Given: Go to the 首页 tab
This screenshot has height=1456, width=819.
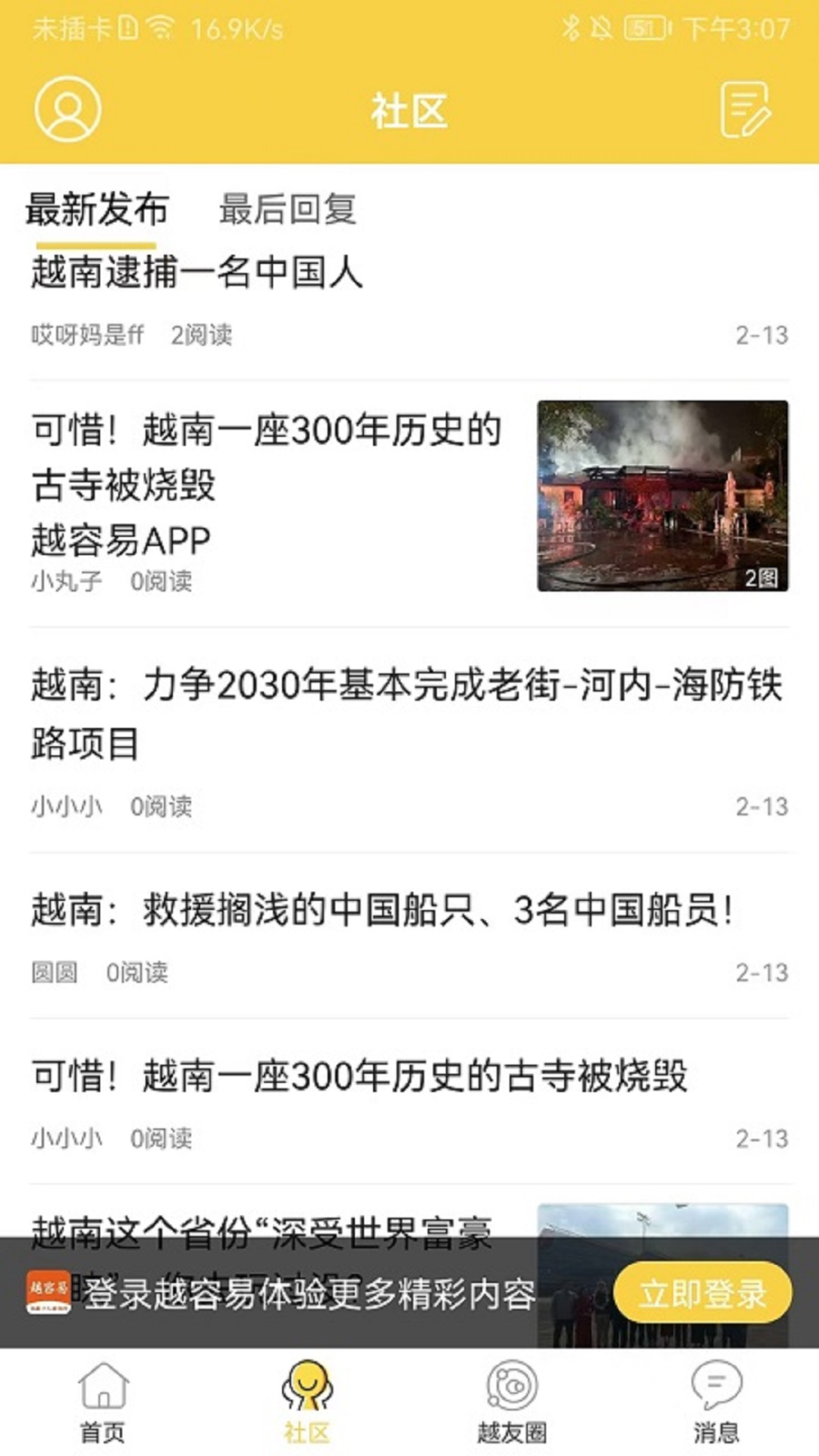Looking at the screenshot, I should click(x=102, y=1403).
